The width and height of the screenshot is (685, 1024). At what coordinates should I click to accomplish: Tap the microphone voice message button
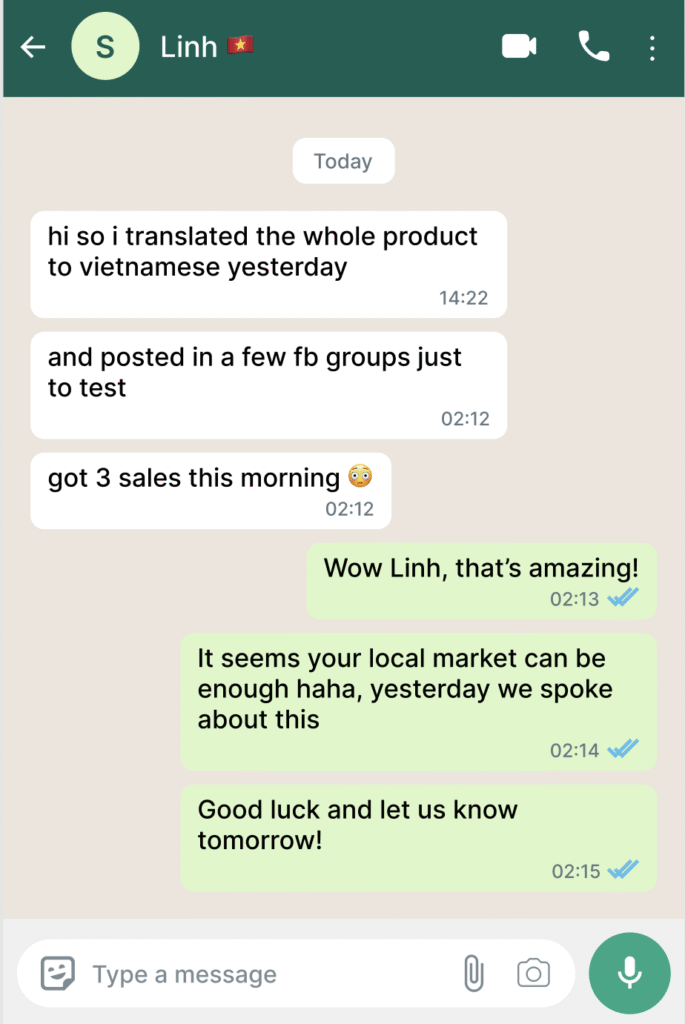point(630,973)
